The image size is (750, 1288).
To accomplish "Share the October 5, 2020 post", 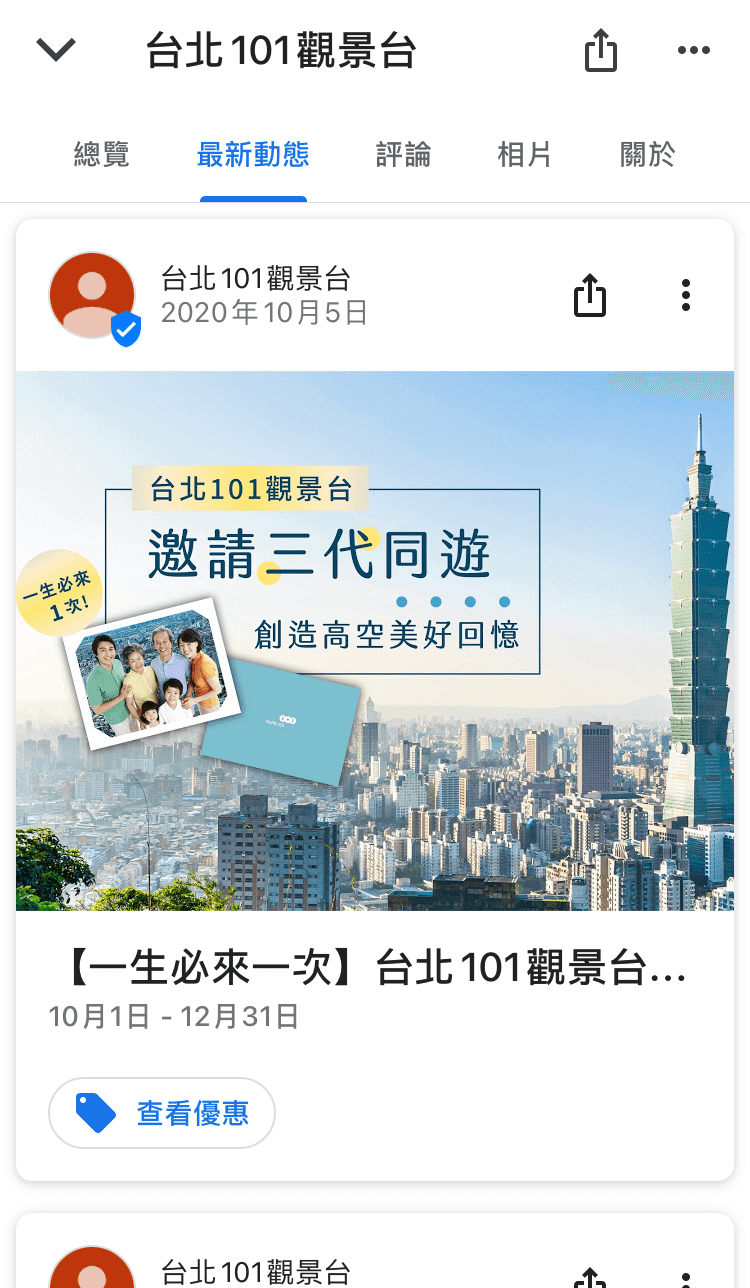I will pos(590,296).
